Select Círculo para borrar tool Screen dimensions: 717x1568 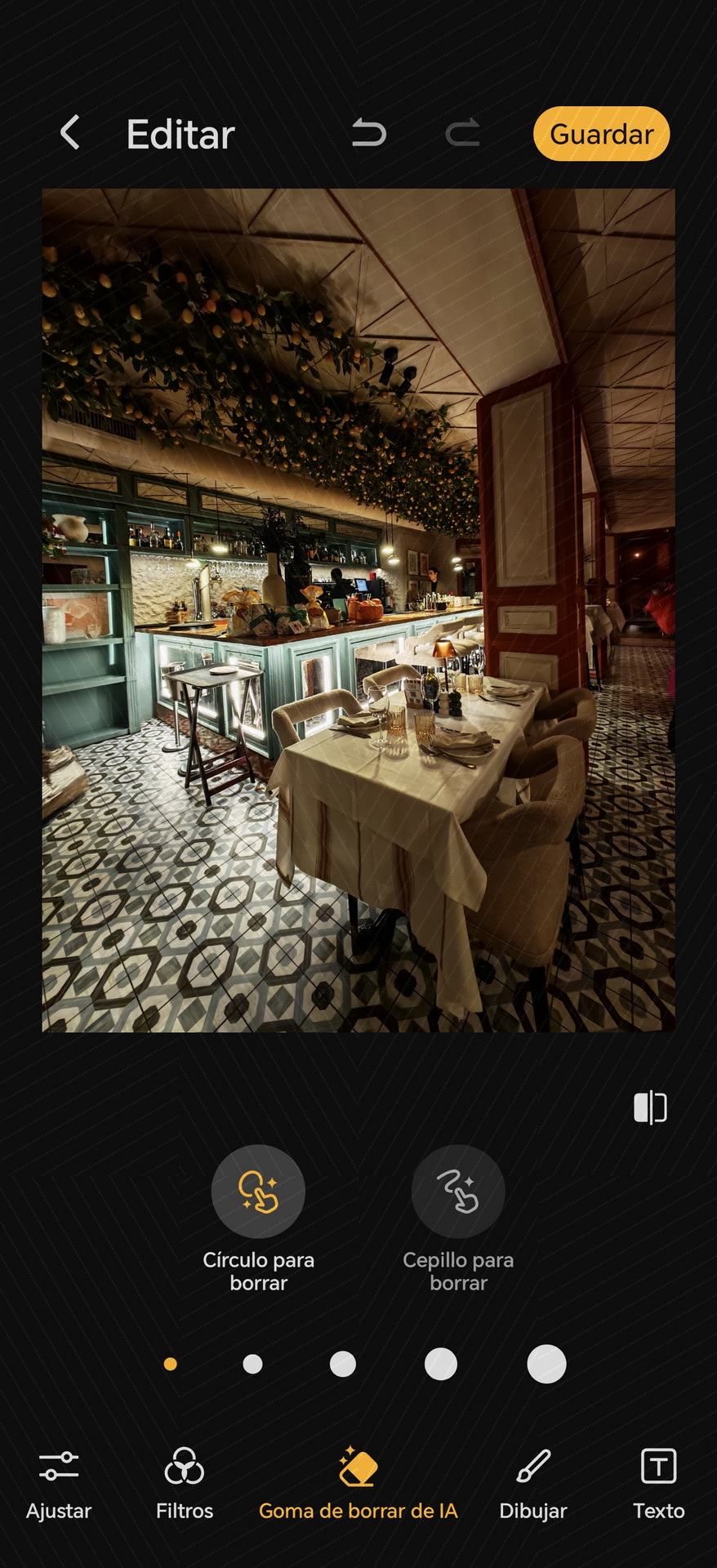258,1218
